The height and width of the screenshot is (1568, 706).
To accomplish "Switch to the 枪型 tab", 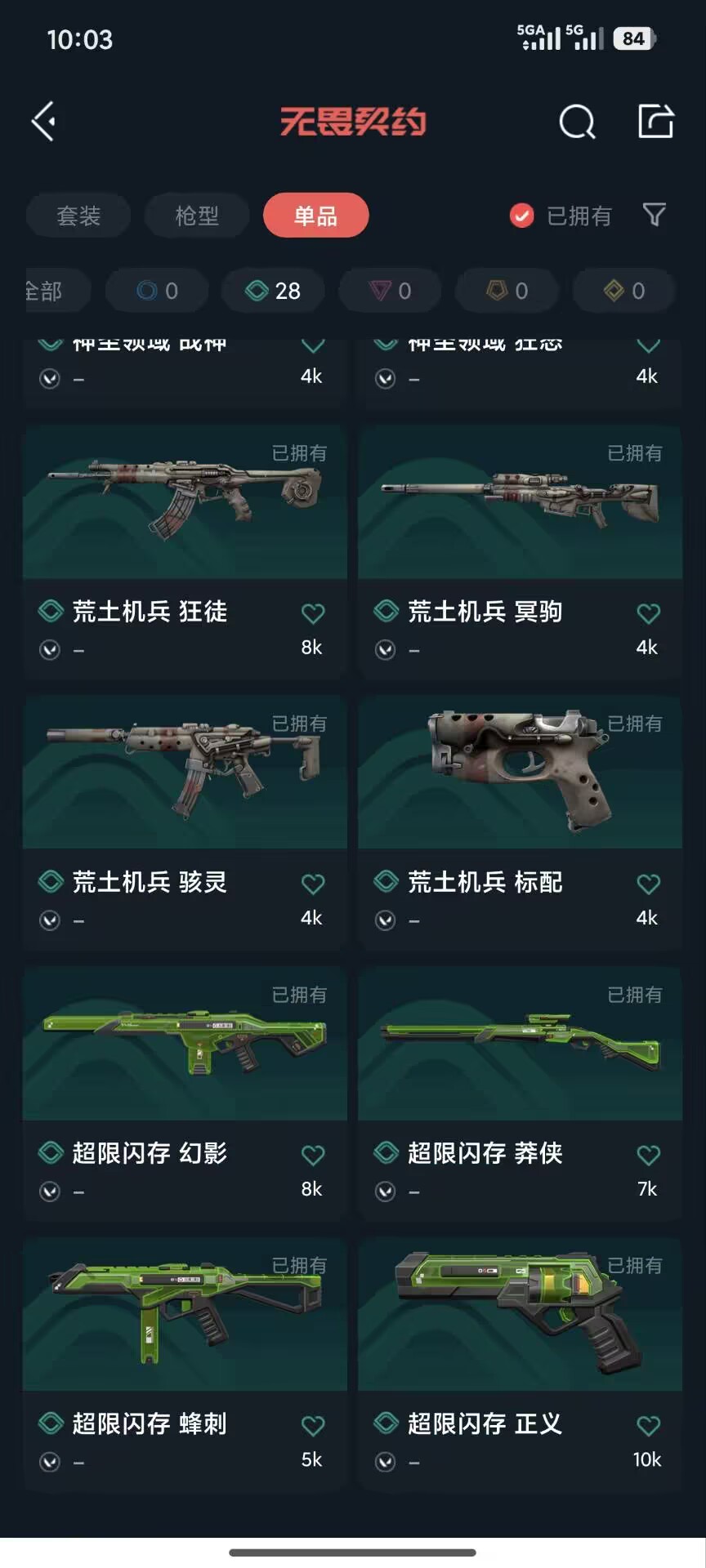I will [197, 216].
